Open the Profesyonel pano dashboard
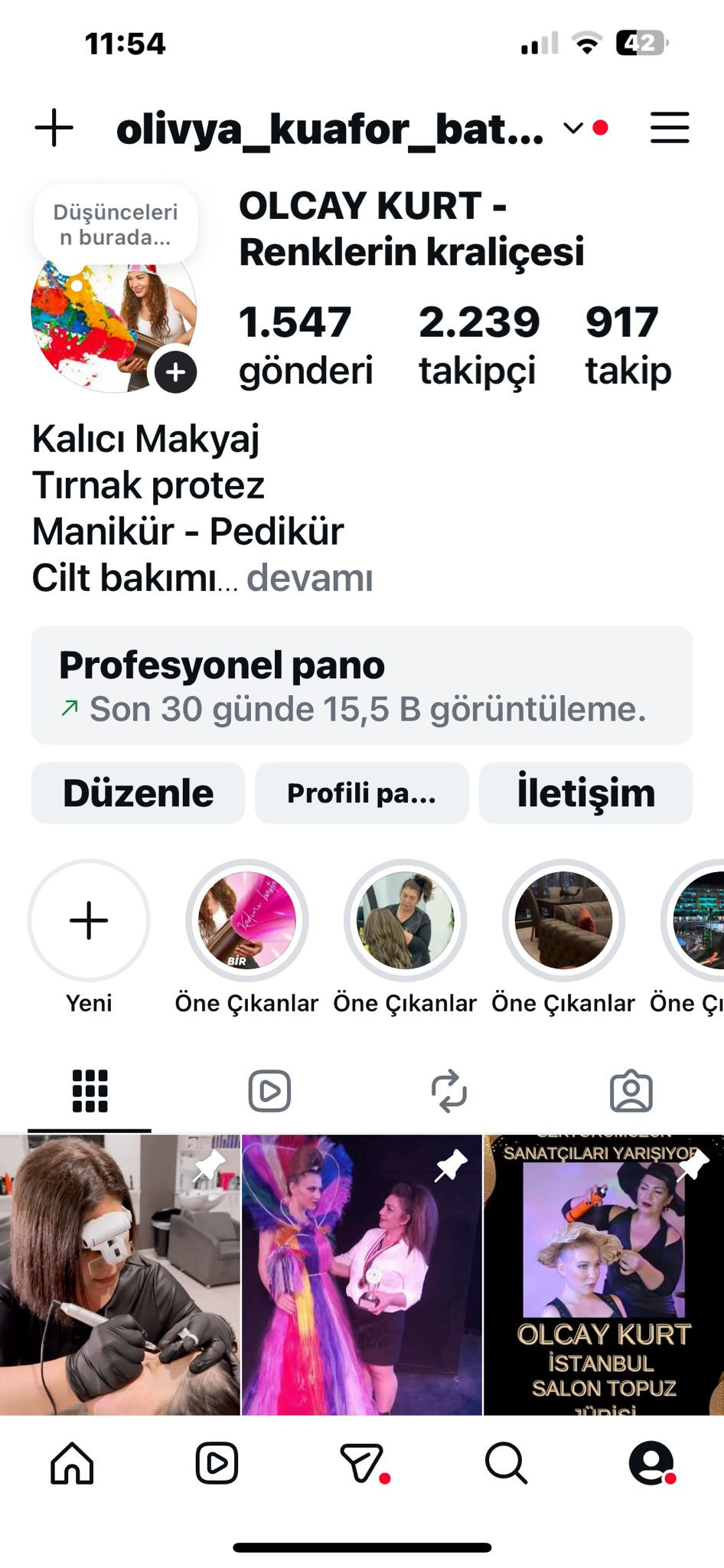724x1568 pixels. pyautogui.click(x=362, y=685)
